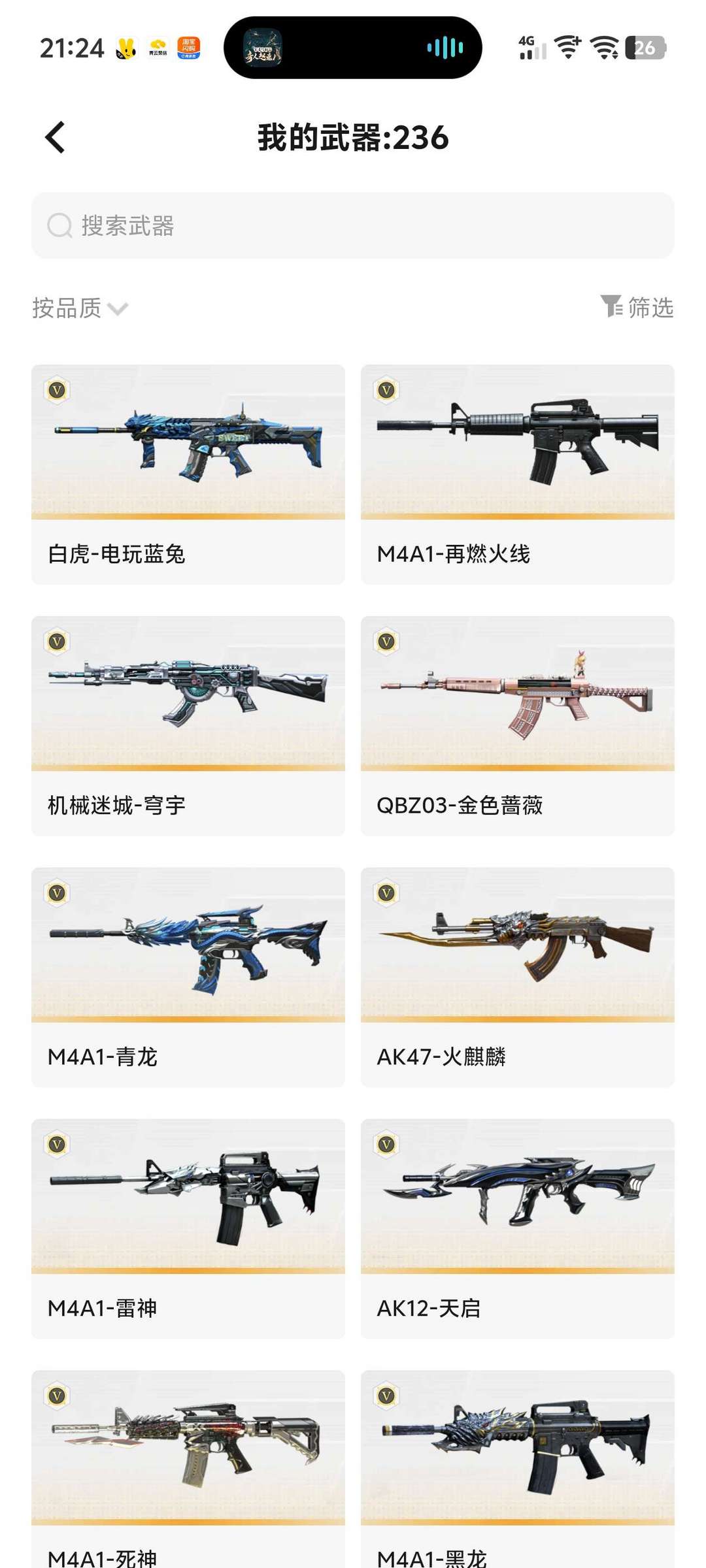
Task: Open the 我的武器:236 title
Action: click(352, 138)
